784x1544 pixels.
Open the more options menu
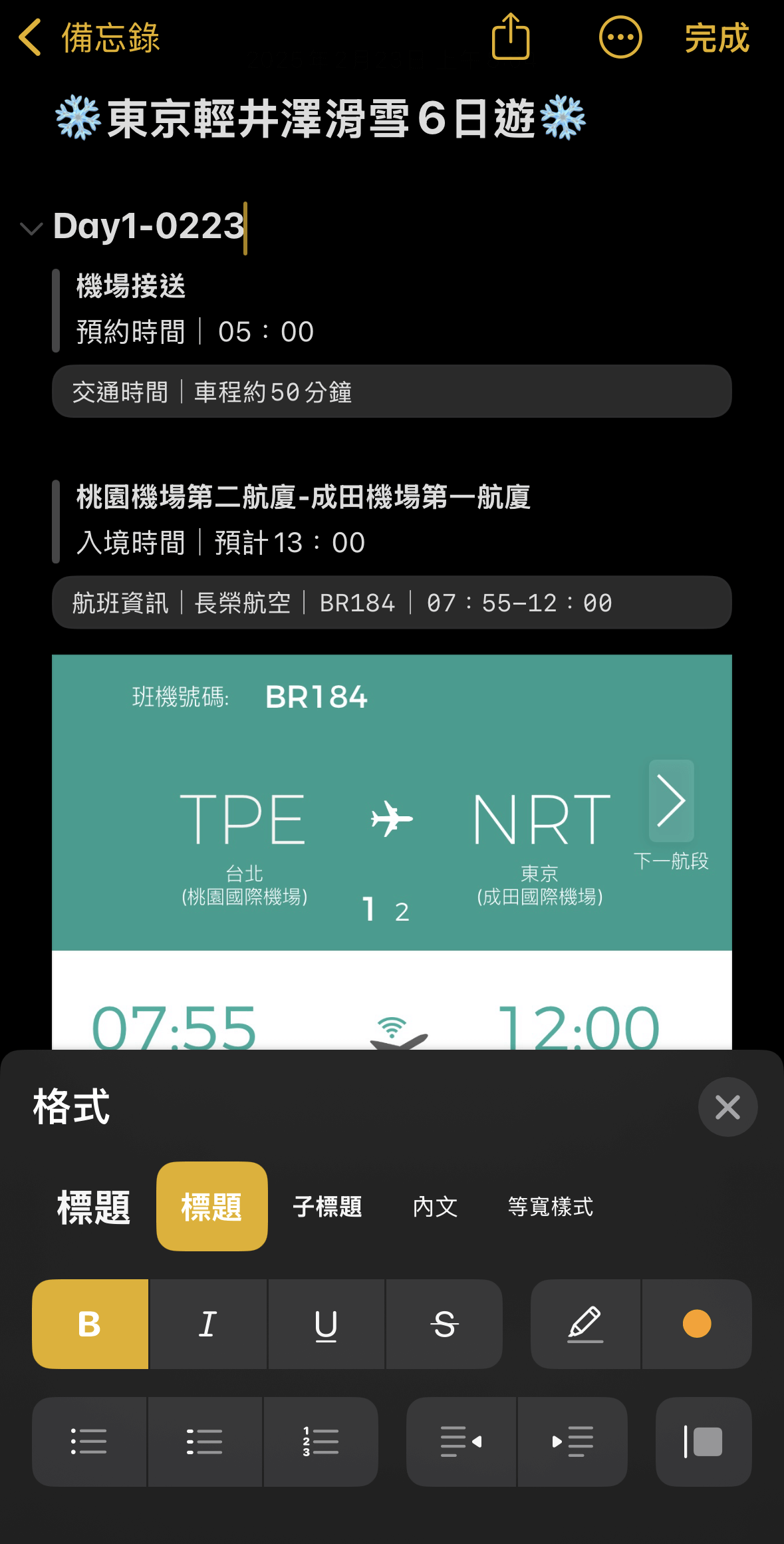tap(620, 38)
